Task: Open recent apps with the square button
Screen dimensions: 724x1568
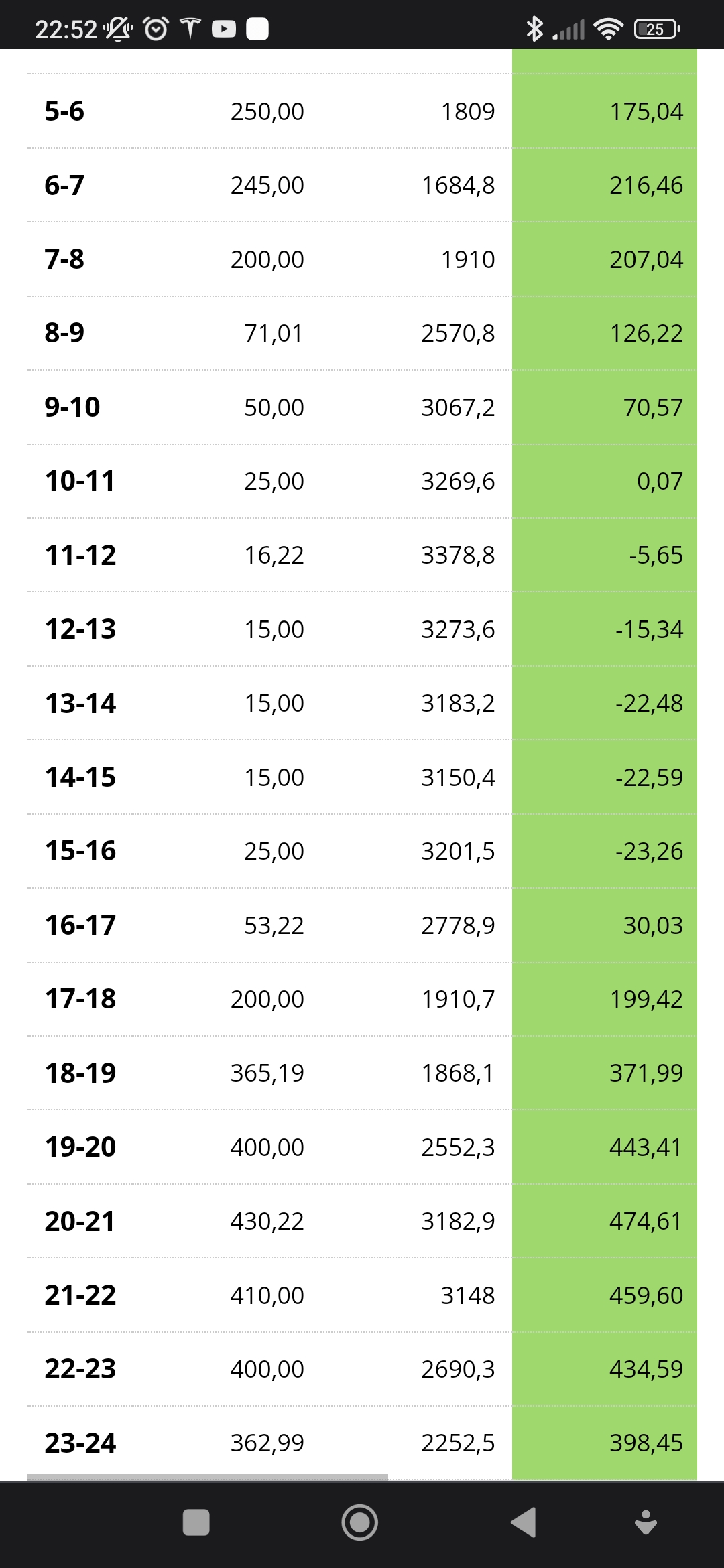Action: 196,1522
